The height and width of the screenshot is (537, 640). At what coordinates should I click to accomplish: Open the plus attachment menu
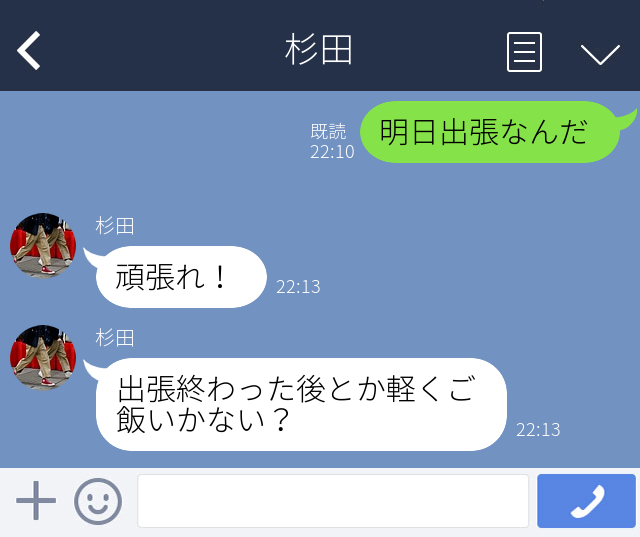pos(36,501)
